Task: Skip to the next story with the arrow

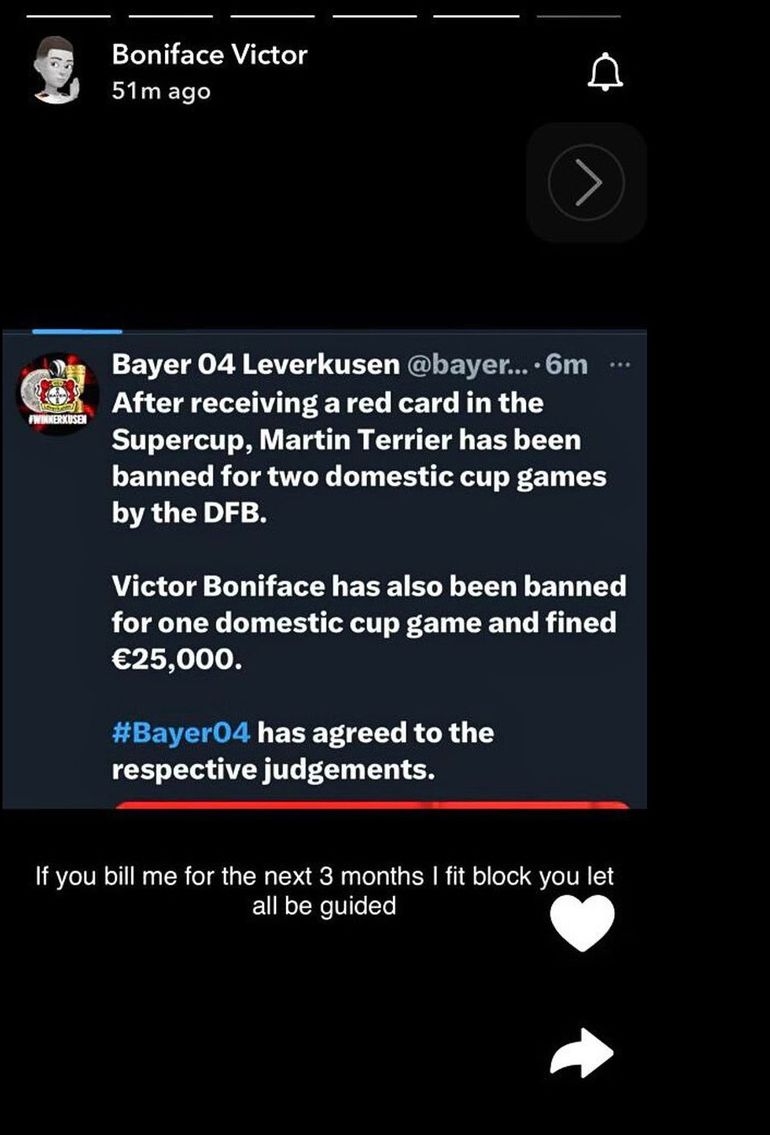Action: coord(587,182)
